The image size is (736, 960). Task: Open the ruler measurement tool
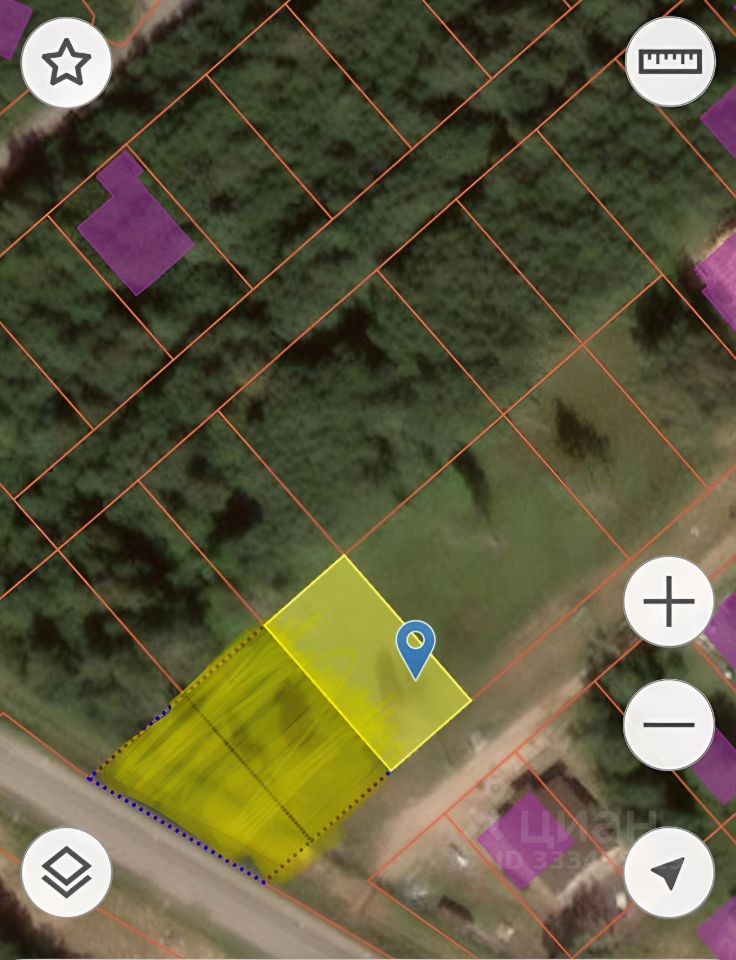(x=670, y=62)
